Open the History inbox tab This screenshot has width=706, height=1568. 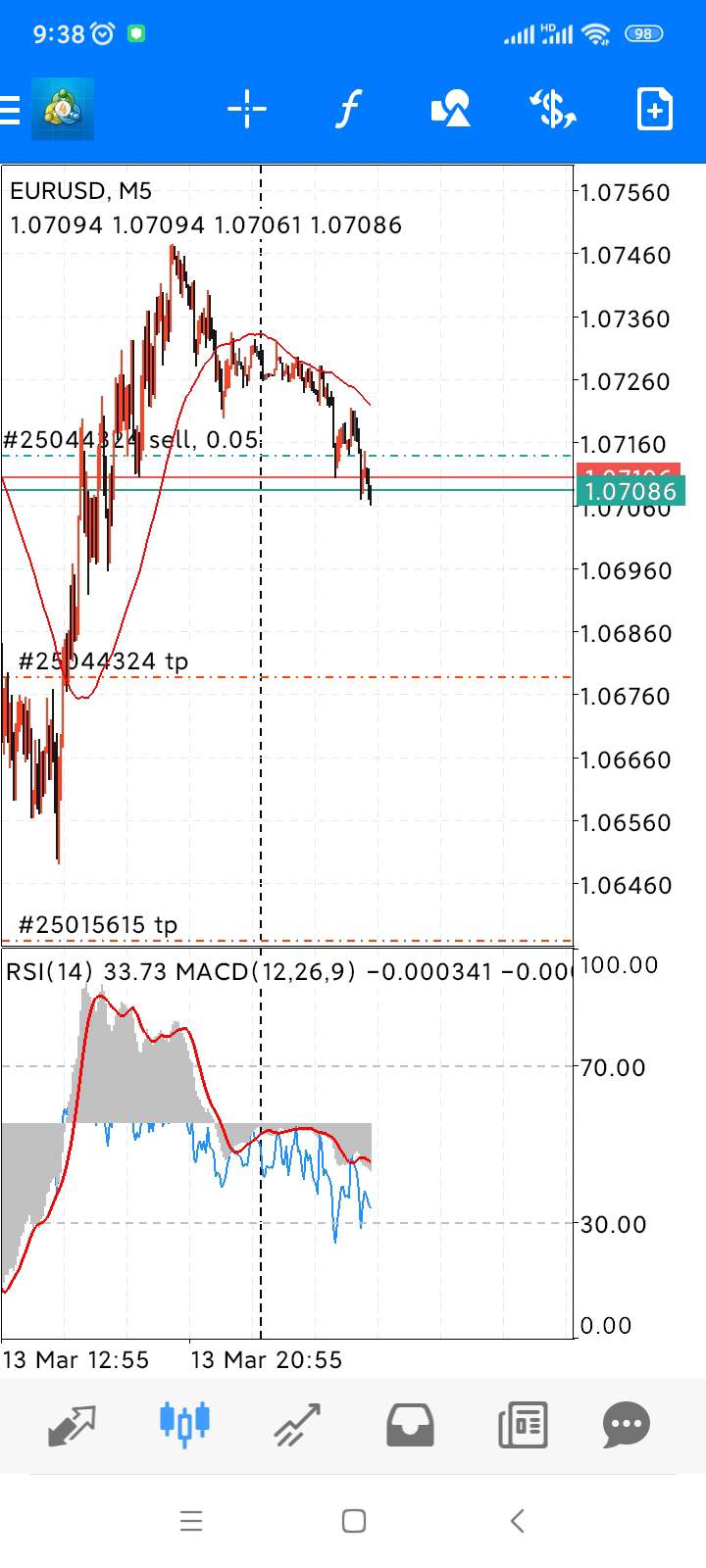tap(410, 1425)
